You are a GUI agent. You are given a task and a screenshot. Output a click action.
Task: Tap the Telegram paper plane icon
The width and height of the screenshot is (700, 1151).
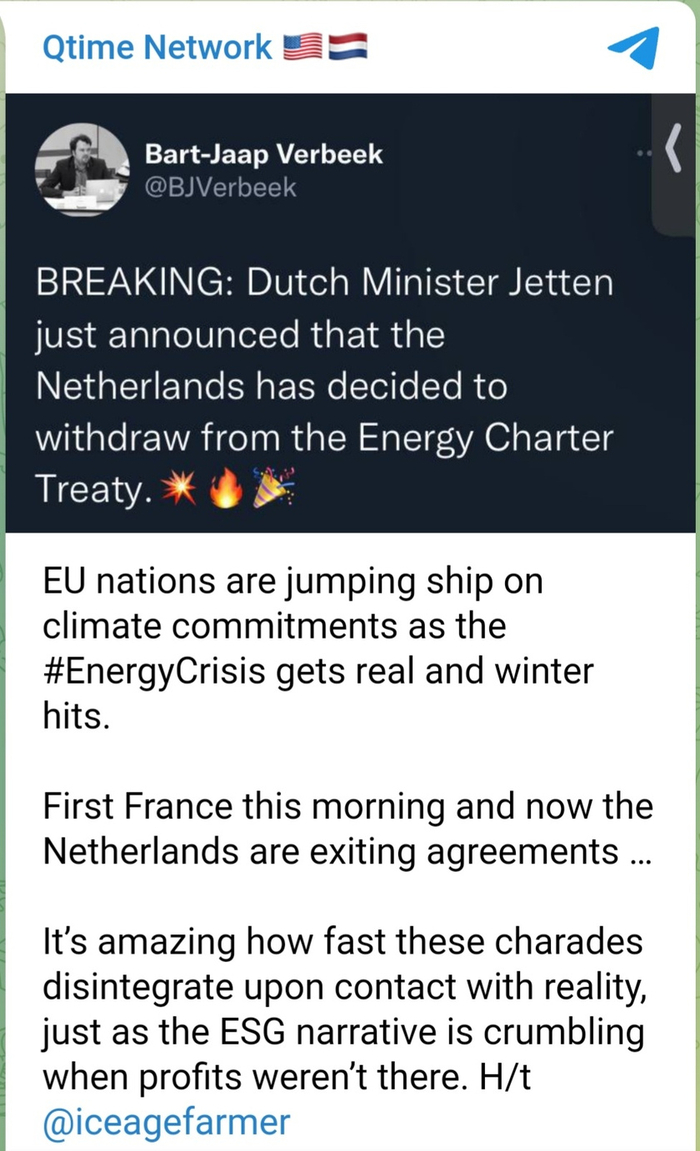(x=633, y=45)
